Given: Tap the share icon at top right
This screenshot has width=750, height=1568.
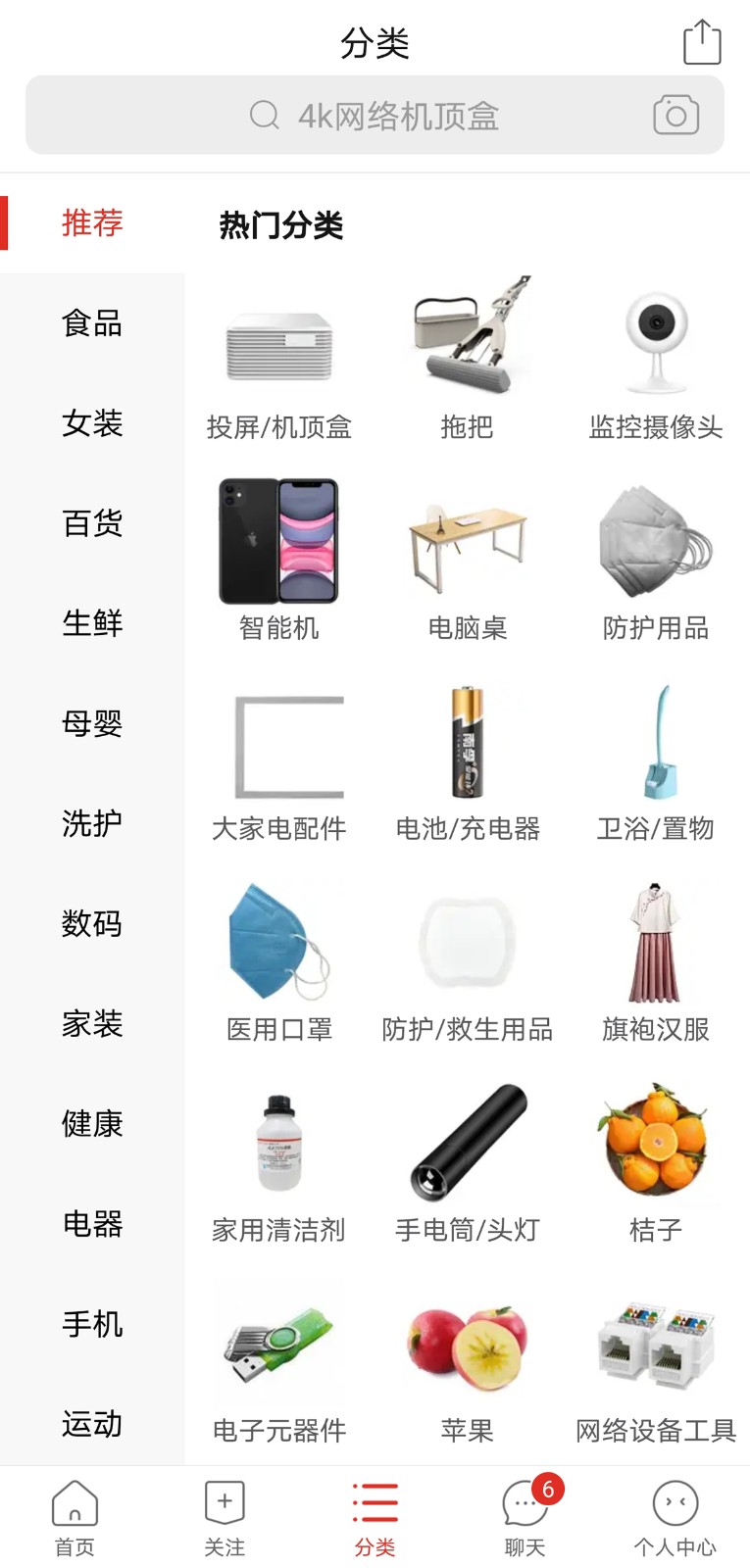Looking at the screenshot, I should [x=702, y=42].
